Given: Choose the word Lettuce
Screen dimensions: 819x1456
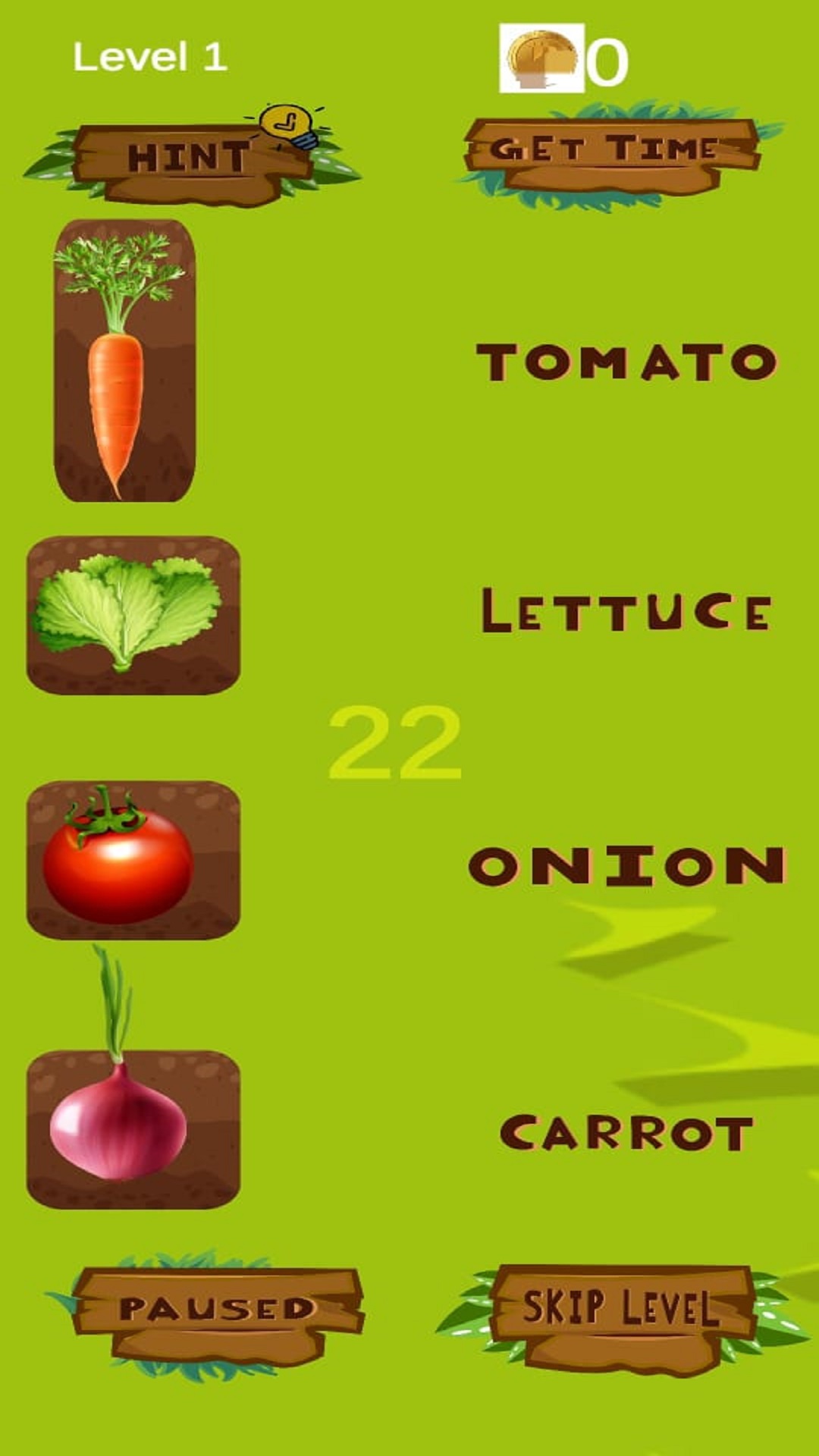Looking at the screenshot, I should click(x=626, y=611).
